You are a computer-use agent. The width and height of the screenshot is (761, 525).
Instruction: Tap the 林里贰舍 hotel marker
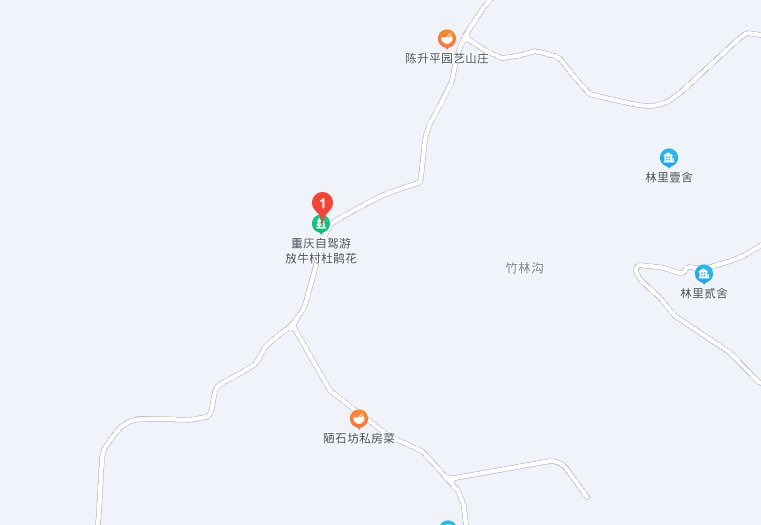704,274
